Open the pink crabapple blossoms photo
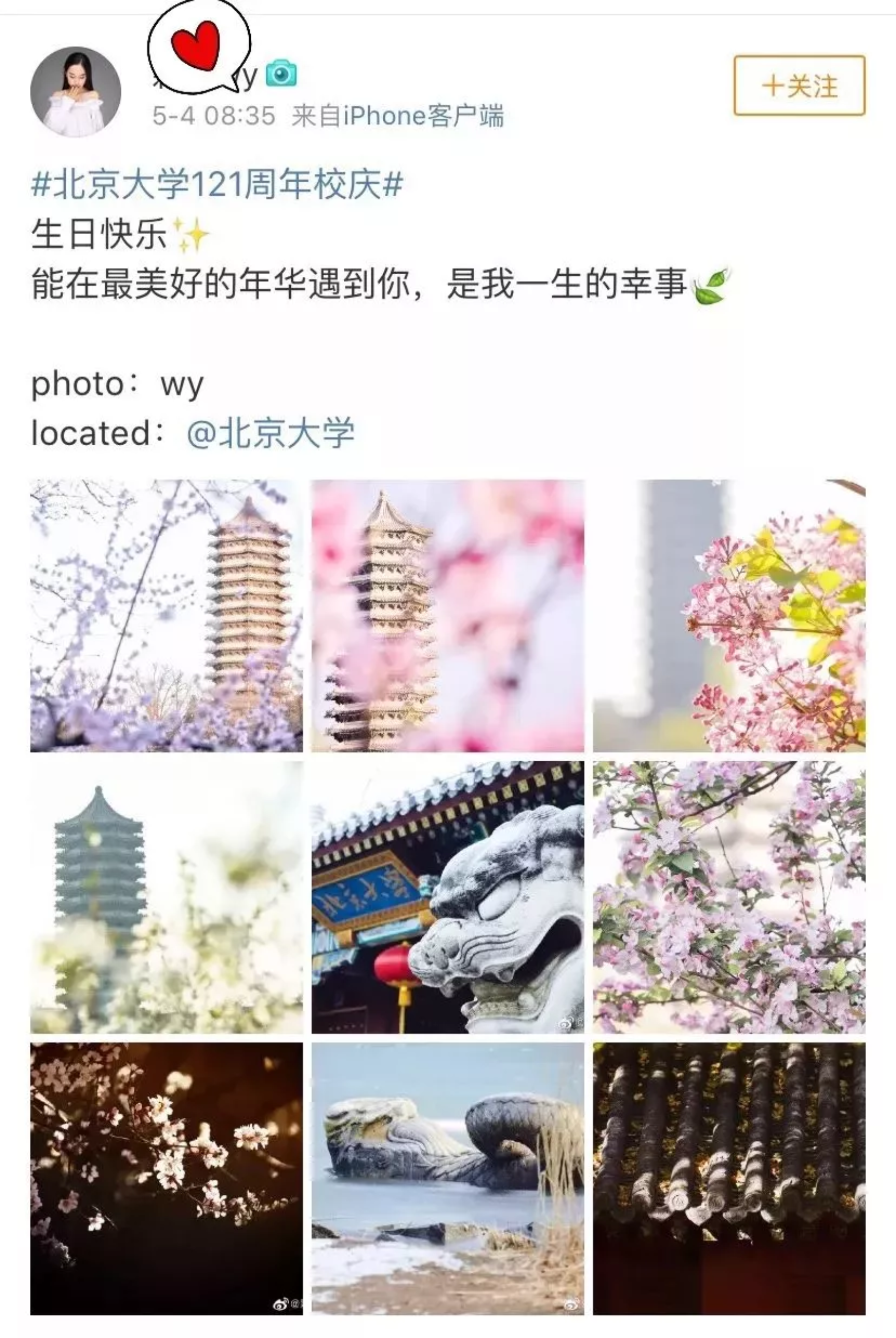 tap(729, 897)
